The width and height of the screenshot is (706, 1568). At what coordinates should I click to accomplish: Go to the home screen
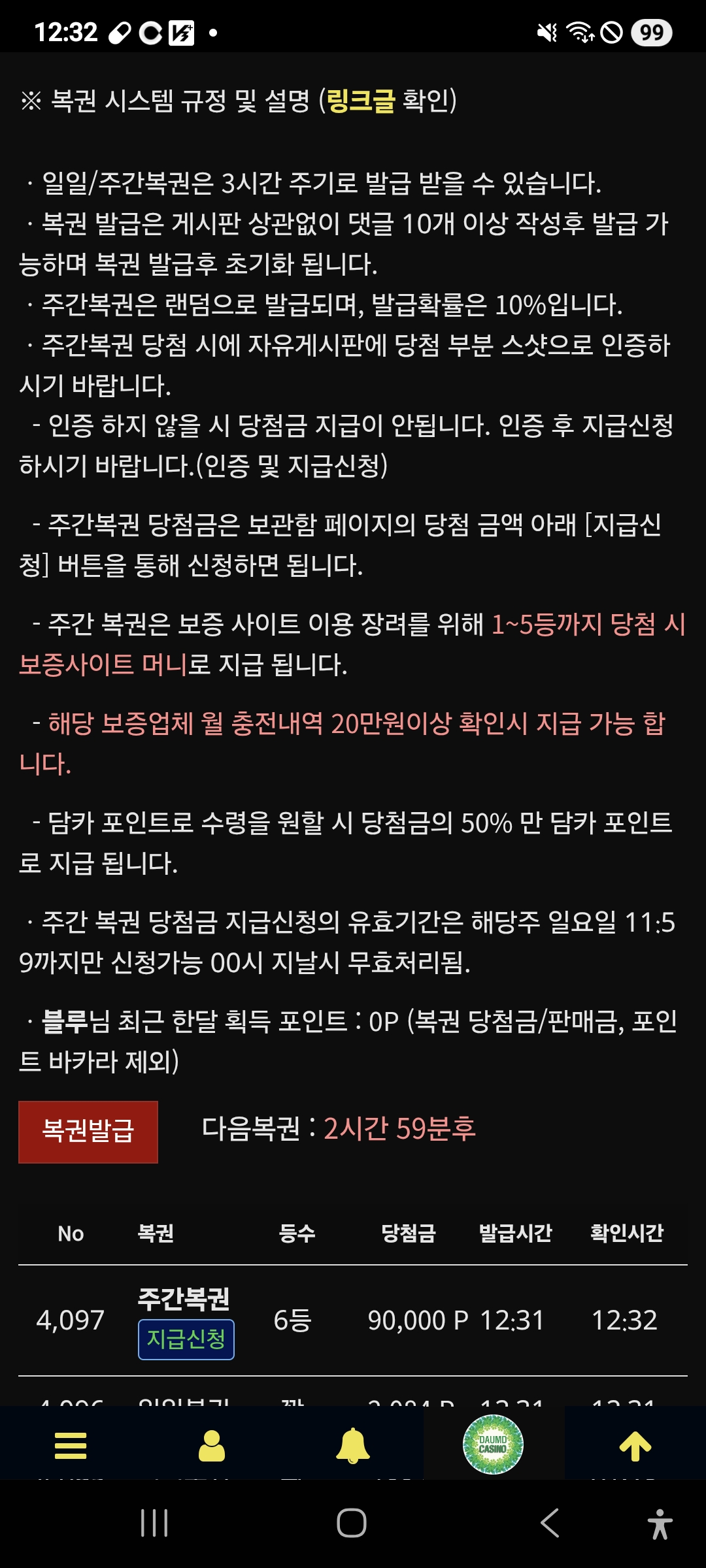[352, 1523]
